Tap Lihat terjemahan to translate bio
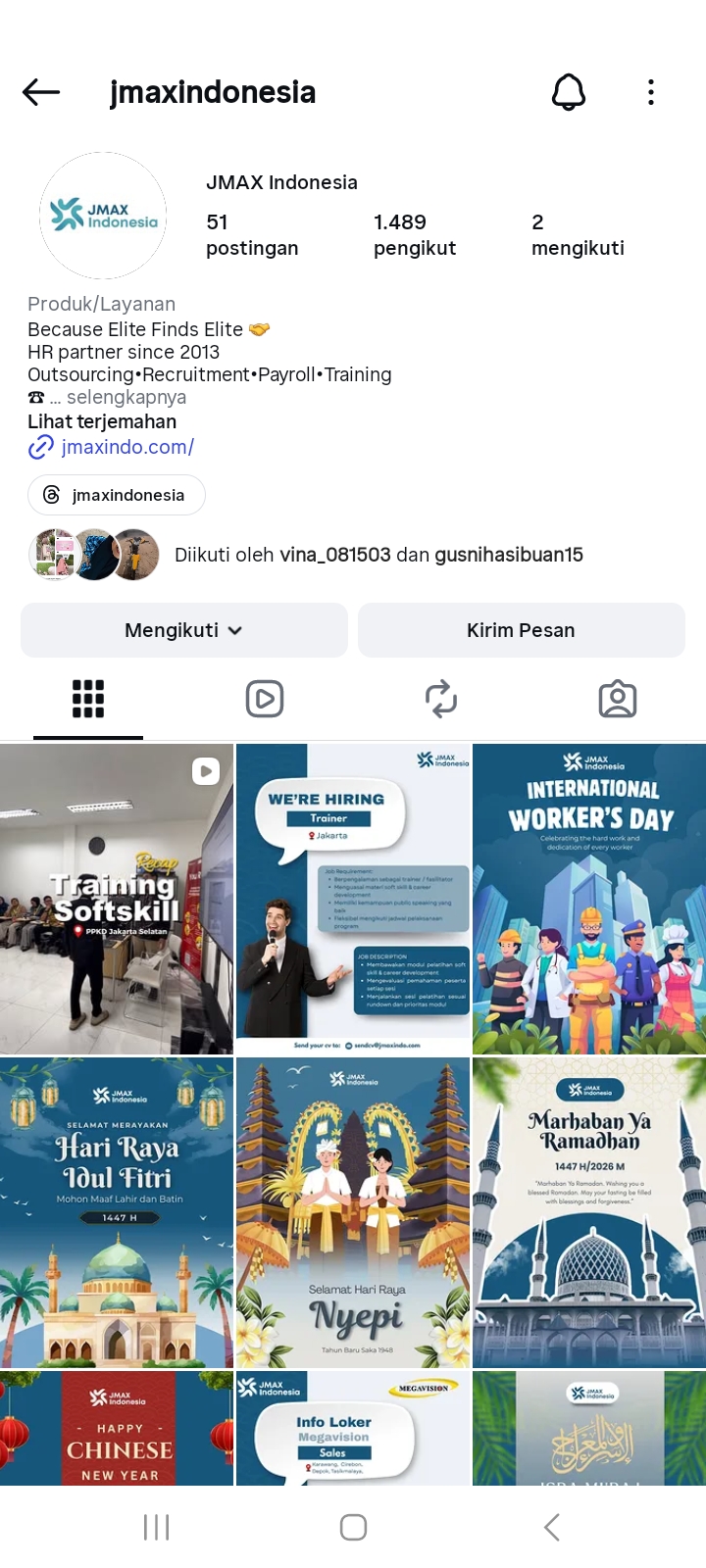Screen dimensions: 706x1568 (x=102, y=421)
